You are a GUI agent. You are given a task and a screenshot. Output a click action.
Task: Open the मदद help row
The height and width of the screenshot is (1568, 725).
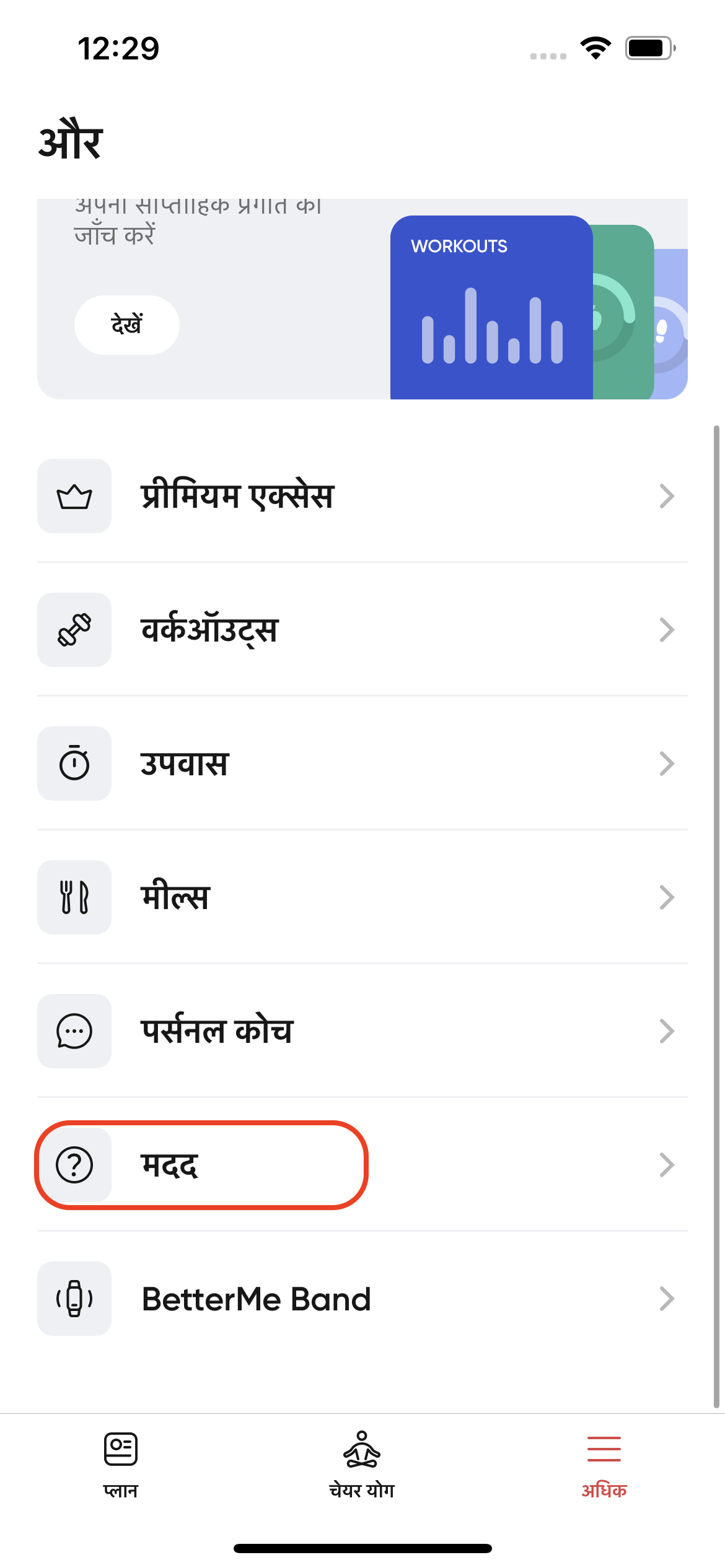click(362, 1165)
